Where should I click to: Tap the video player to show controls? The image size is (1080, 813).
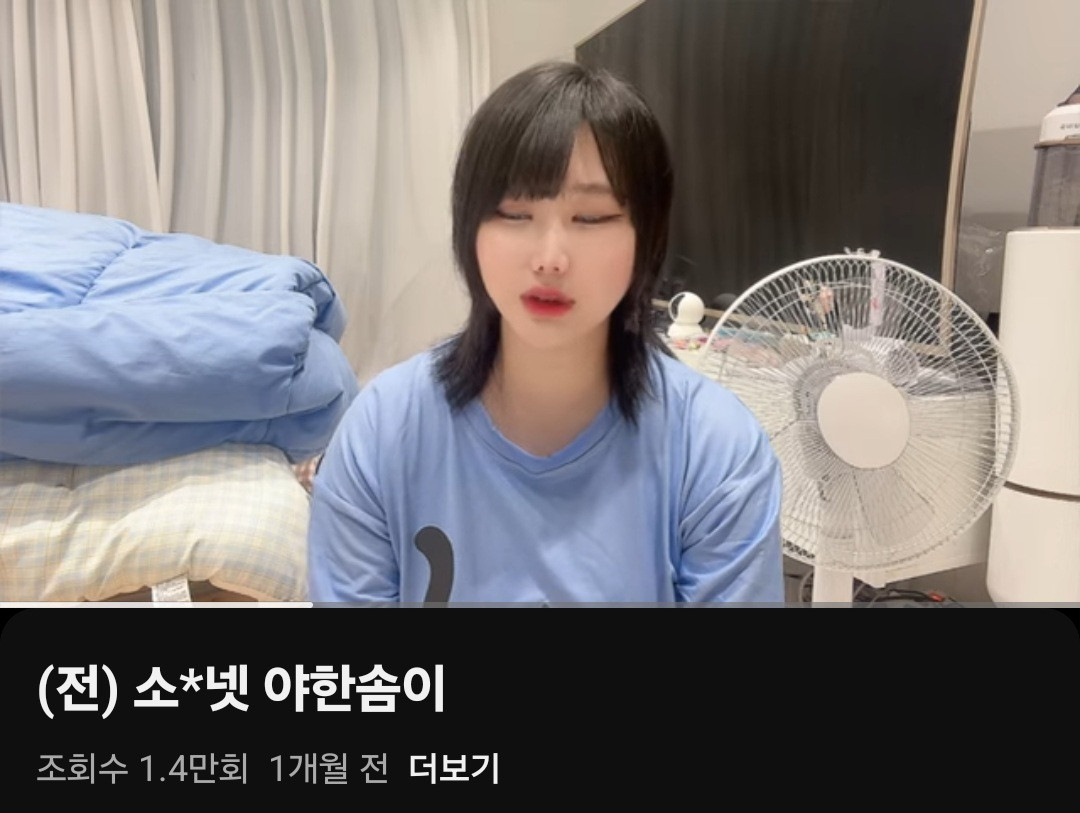point(540,300)
